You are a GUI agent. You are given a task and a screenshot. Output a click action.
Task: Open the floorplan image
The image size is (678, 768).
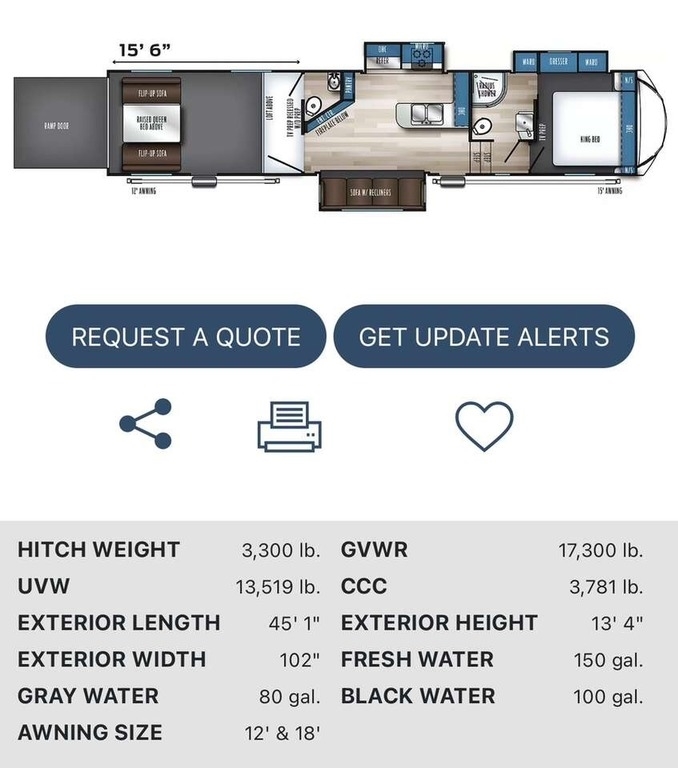[x=338, y=125]
